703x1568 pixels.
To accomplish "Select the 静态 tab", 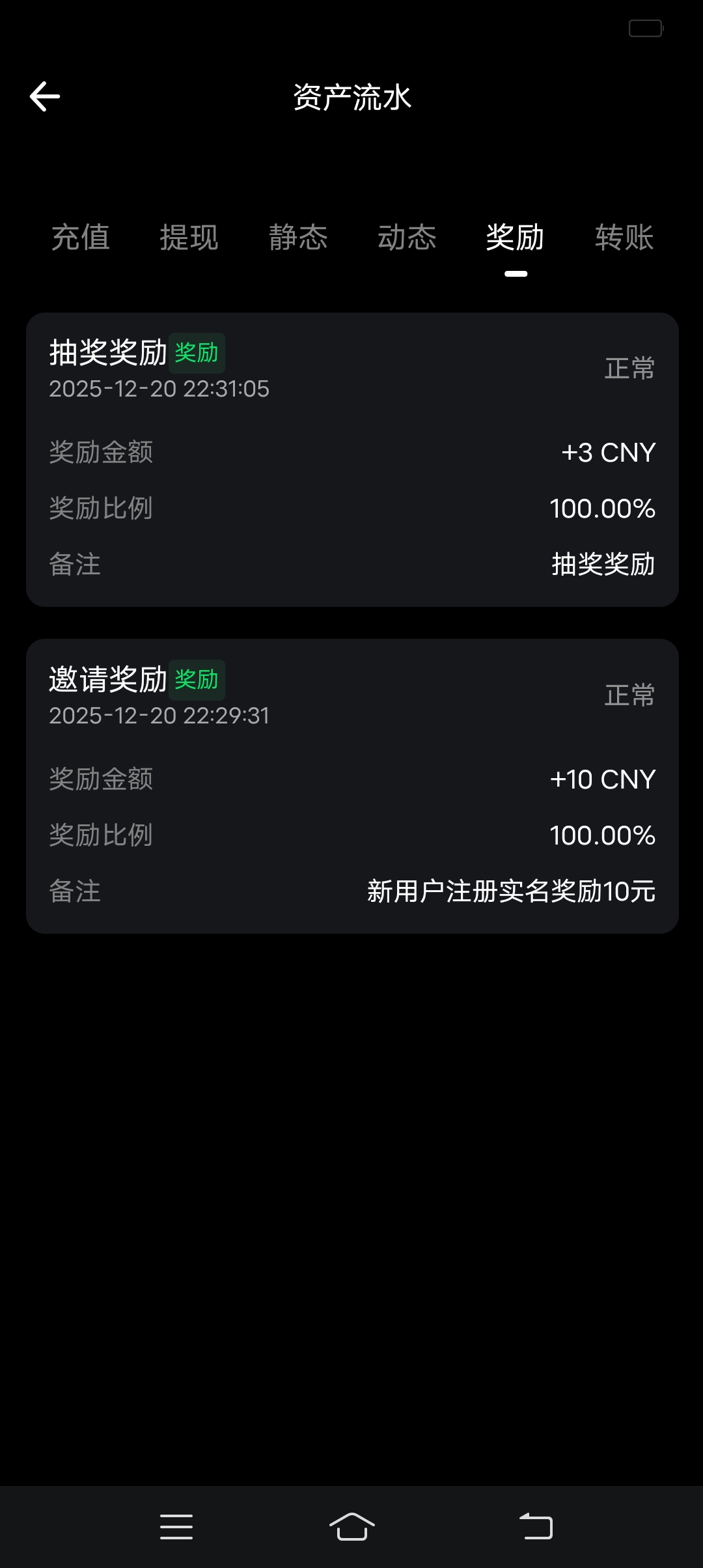I will (x=298, y=238).
